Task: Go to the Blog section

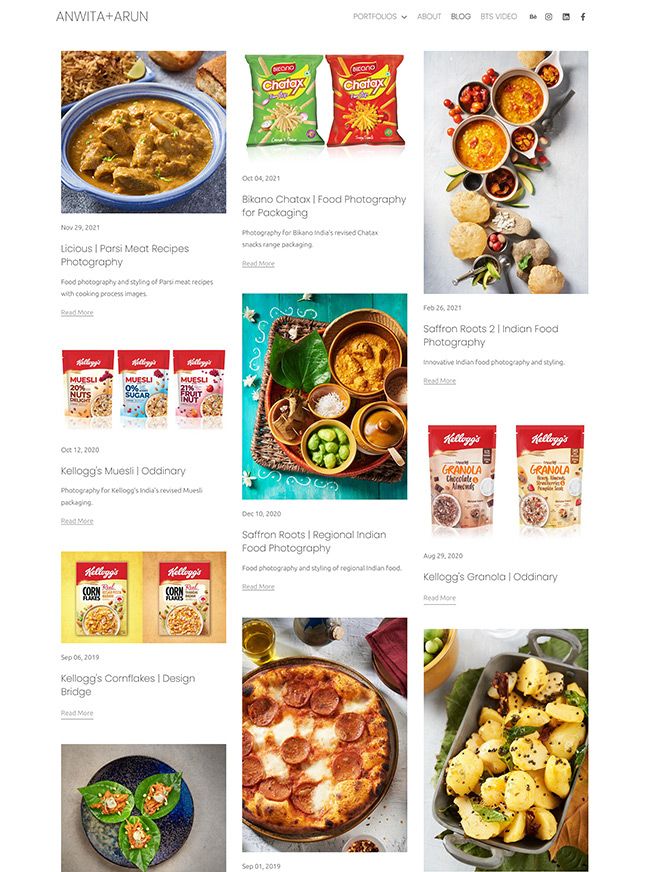Action: coord(460,17)
